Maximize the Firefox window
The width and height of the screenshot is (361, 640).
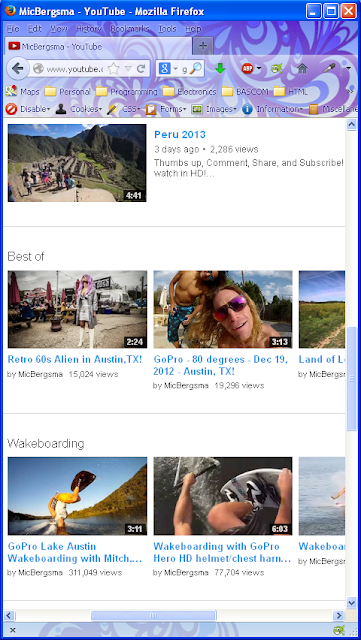[331, 11]
